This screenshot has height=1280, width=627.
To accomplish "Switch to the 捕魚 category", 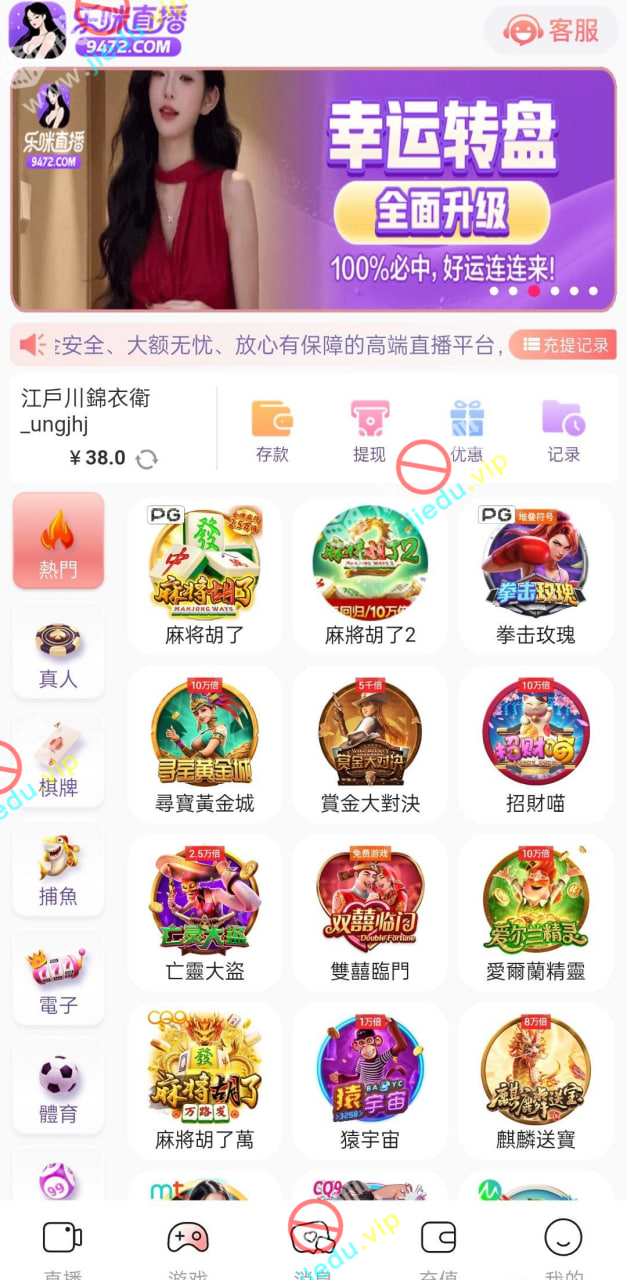I will pyautogui.click(x=58, y=868).
